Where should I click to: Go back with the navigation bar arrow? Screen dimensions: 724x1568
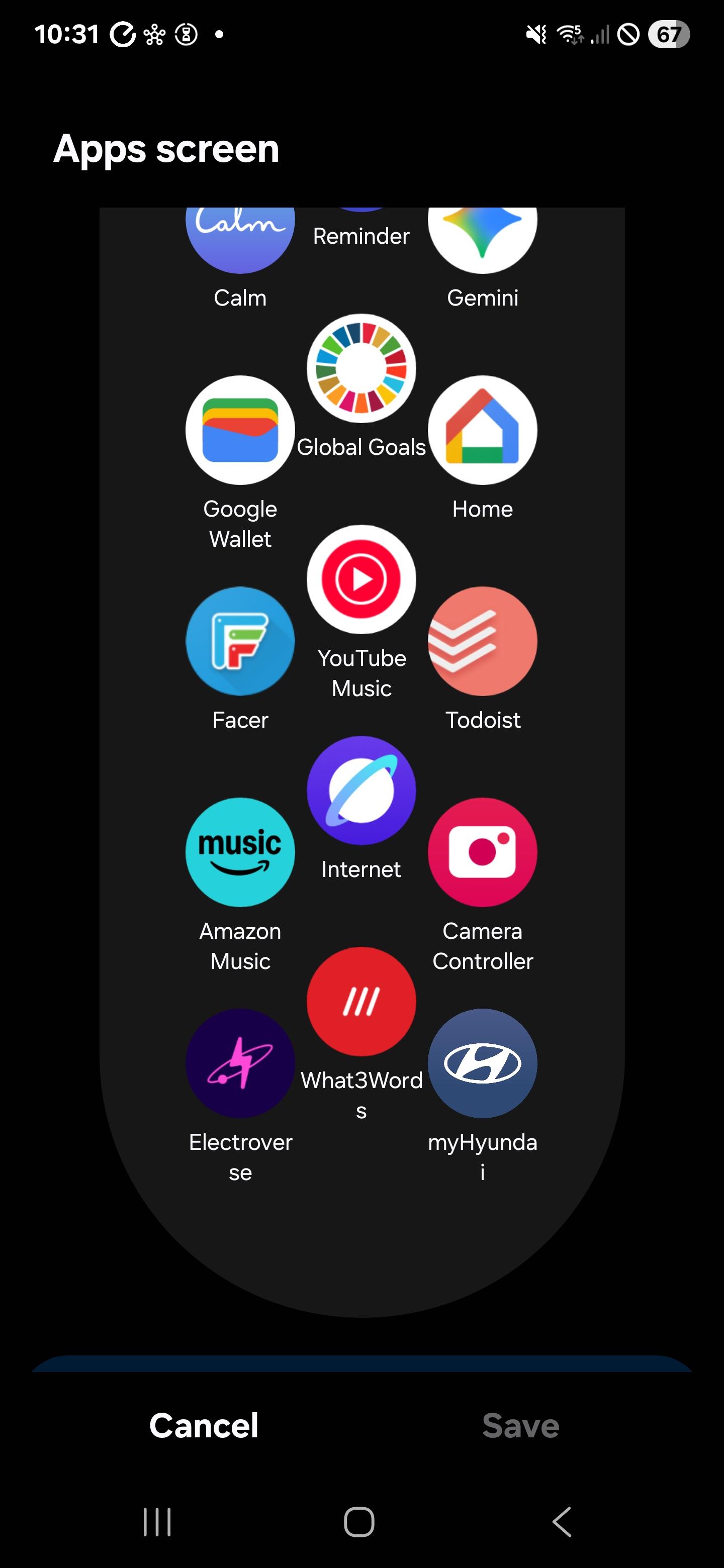[562, 1522]
